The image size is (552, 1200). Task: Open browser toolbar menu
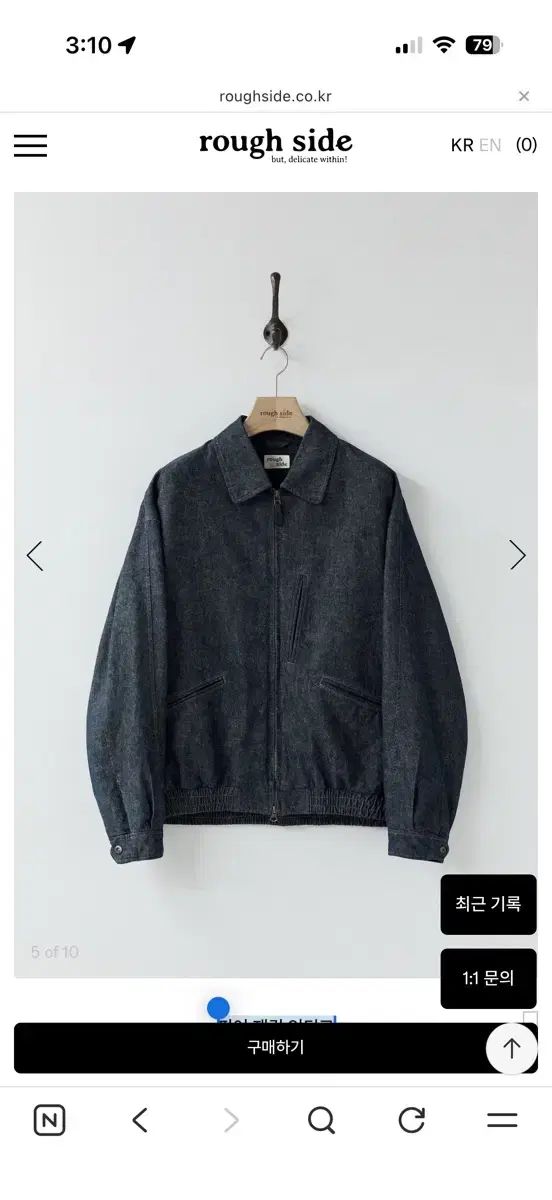pyautogui.click(x=502, y=1120)
